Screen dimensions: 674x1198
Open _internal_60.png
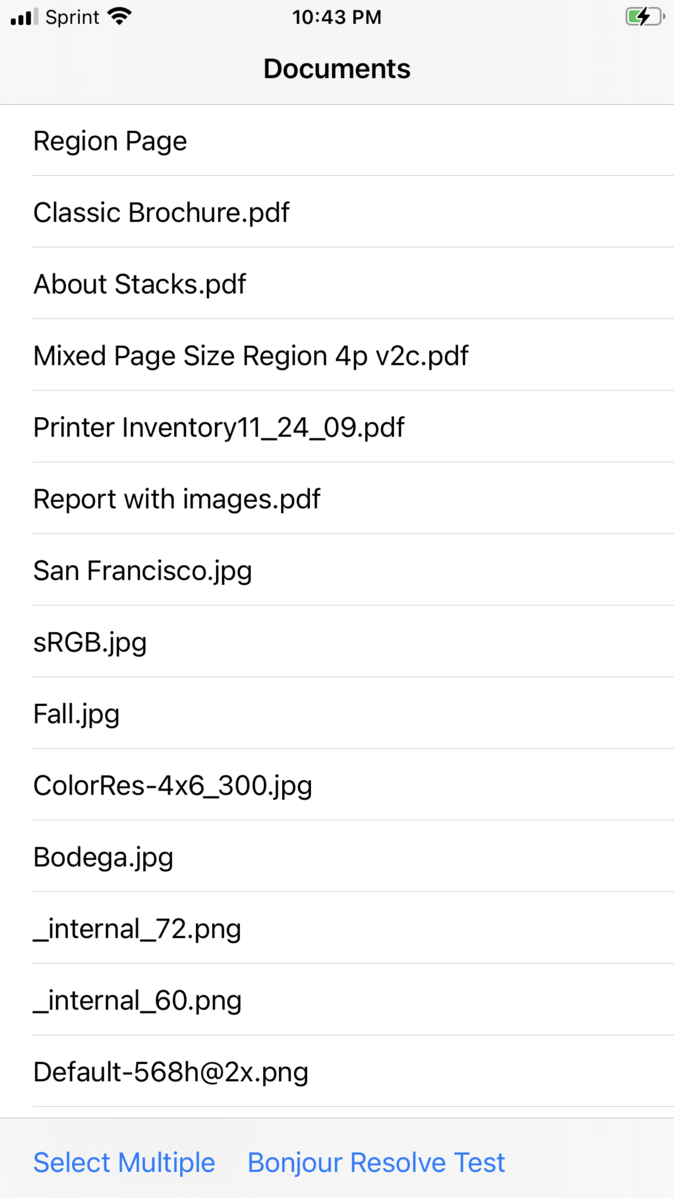[337, 1000]
